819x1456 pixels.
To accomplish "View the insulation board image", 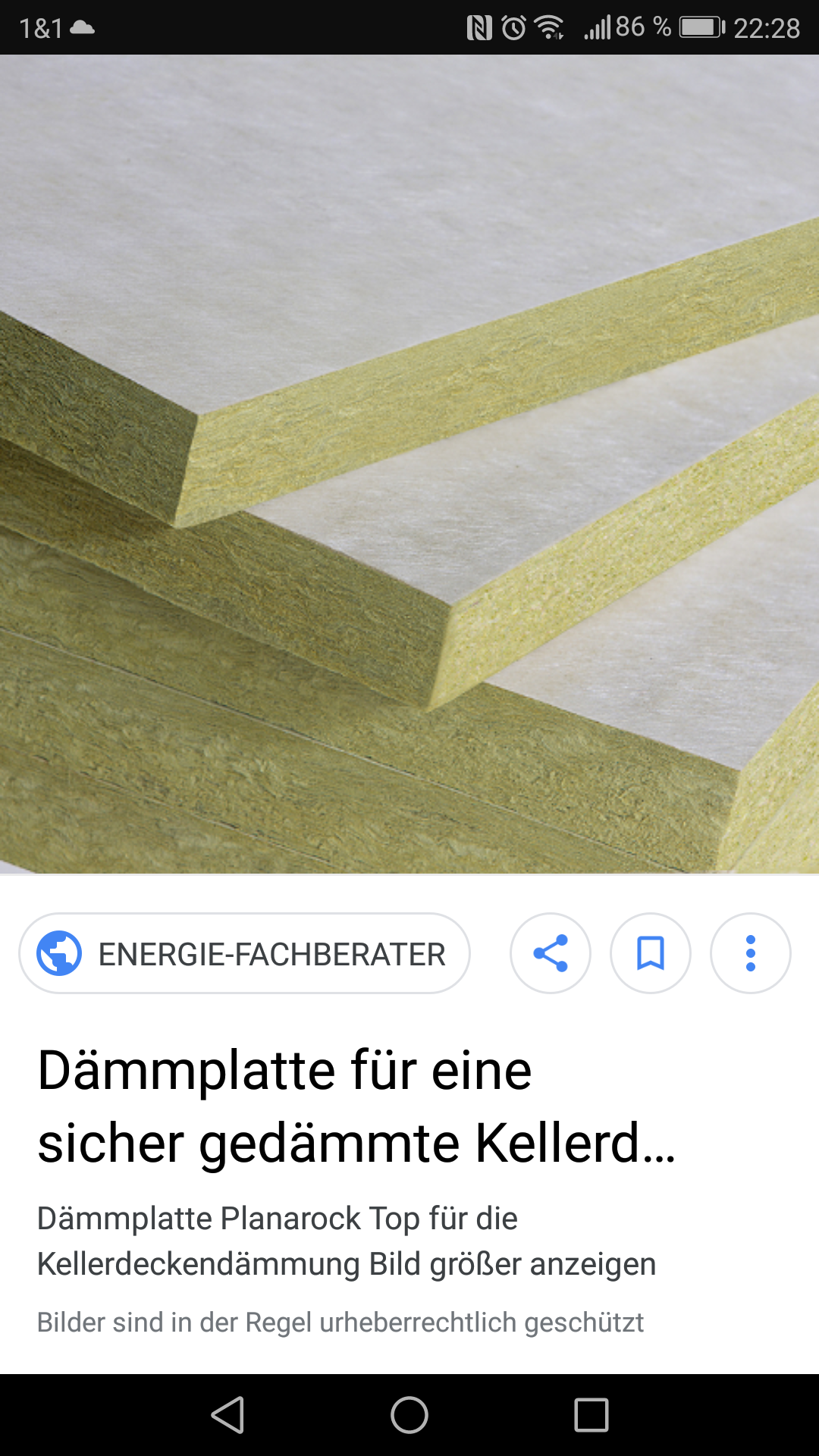I will pos(409,464).
